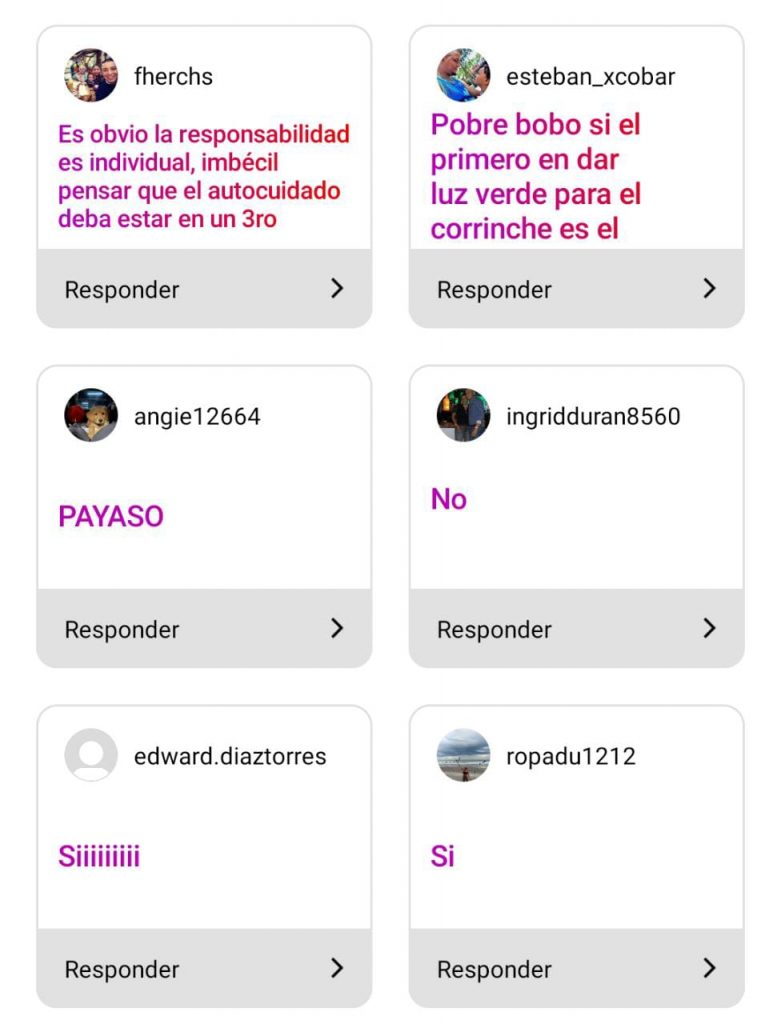781x1024 pixels.
Task: Tap Responder under esteban_xcobar's answer
Action: click(x=576, y=289)
